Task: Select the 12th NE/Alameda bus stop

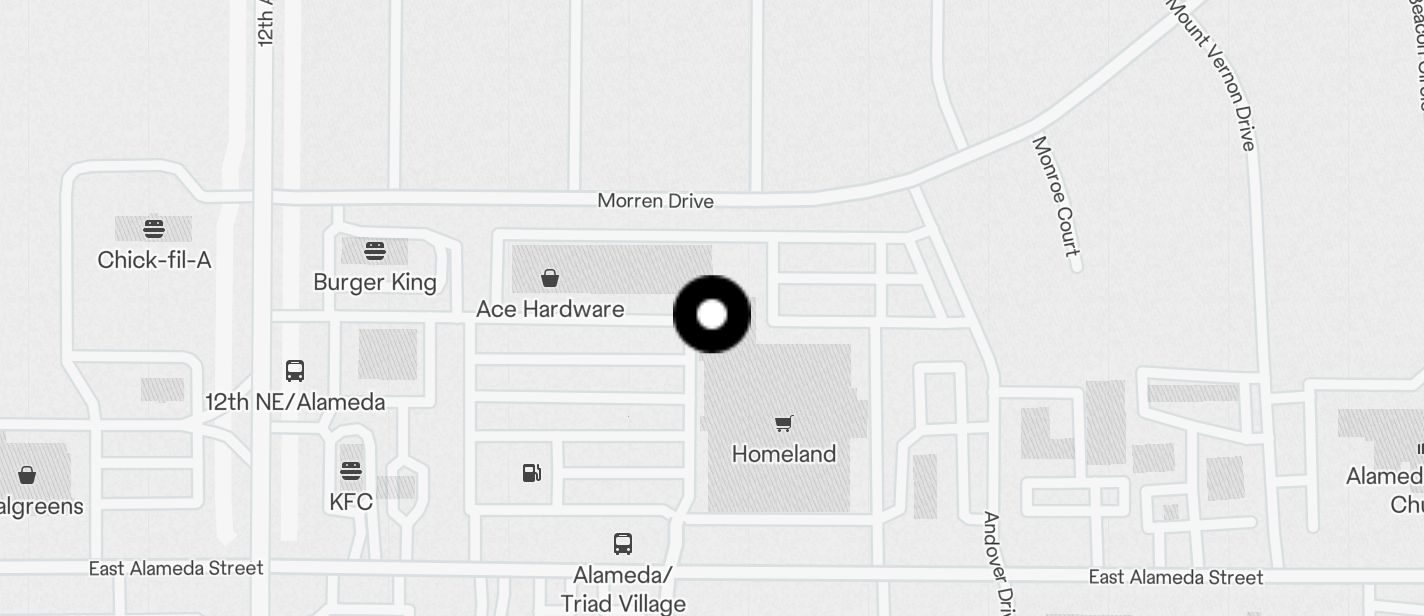Action: click(x=294, y=371)
